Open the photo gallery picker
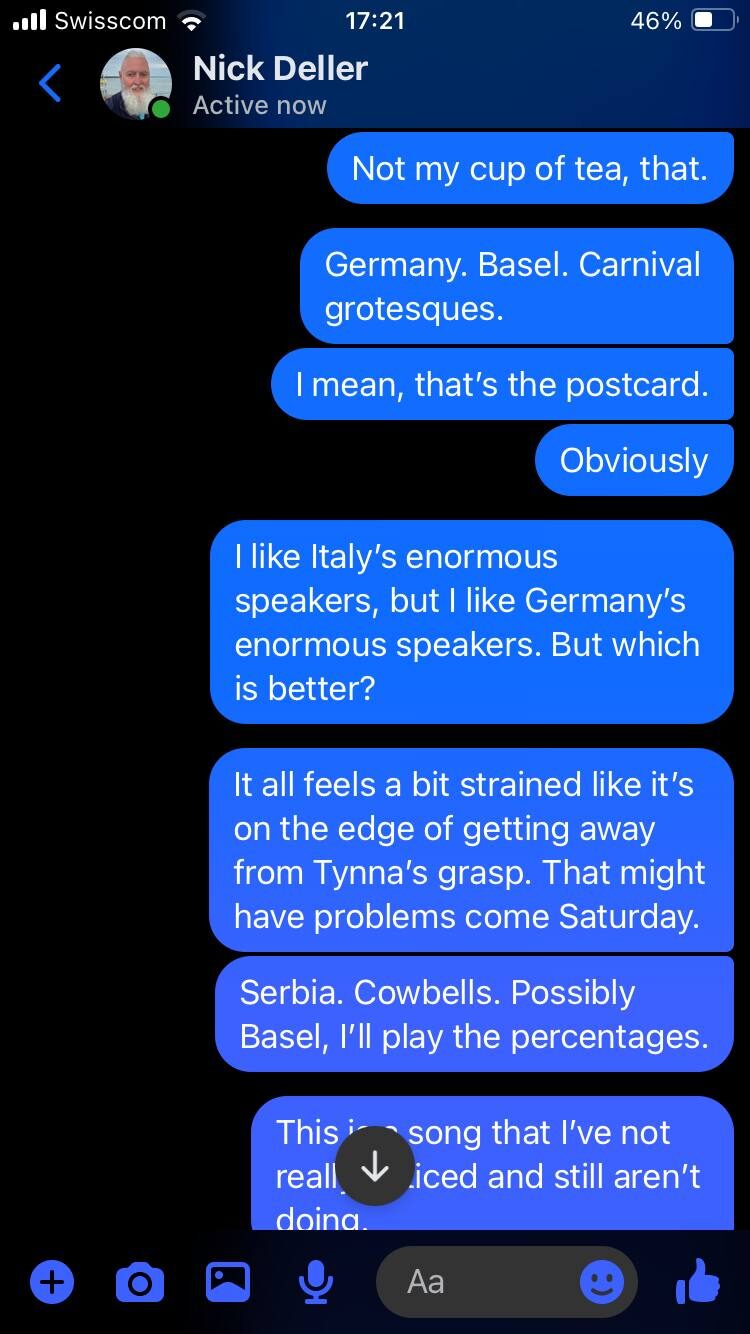This screenshot has height=1334, width=750. click(x=228, y=1281)
